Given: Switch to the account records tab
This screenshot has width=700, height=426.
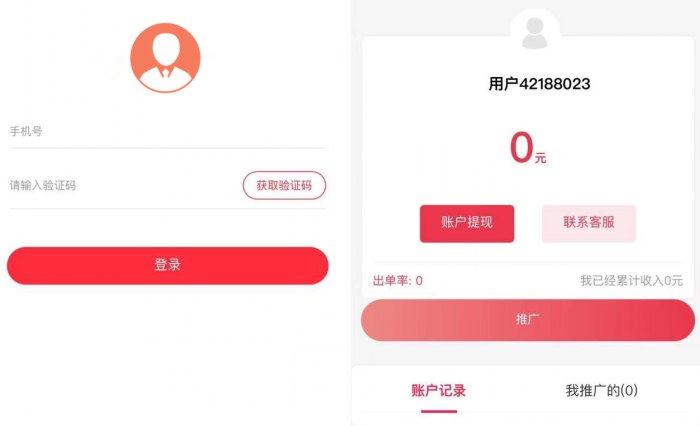Looking at the screenshot, I should [438, 390].
